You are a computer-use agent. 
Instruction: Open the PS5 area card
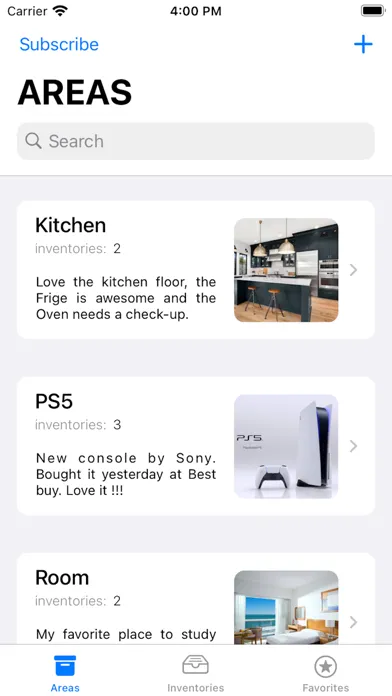tap(196, 446)
